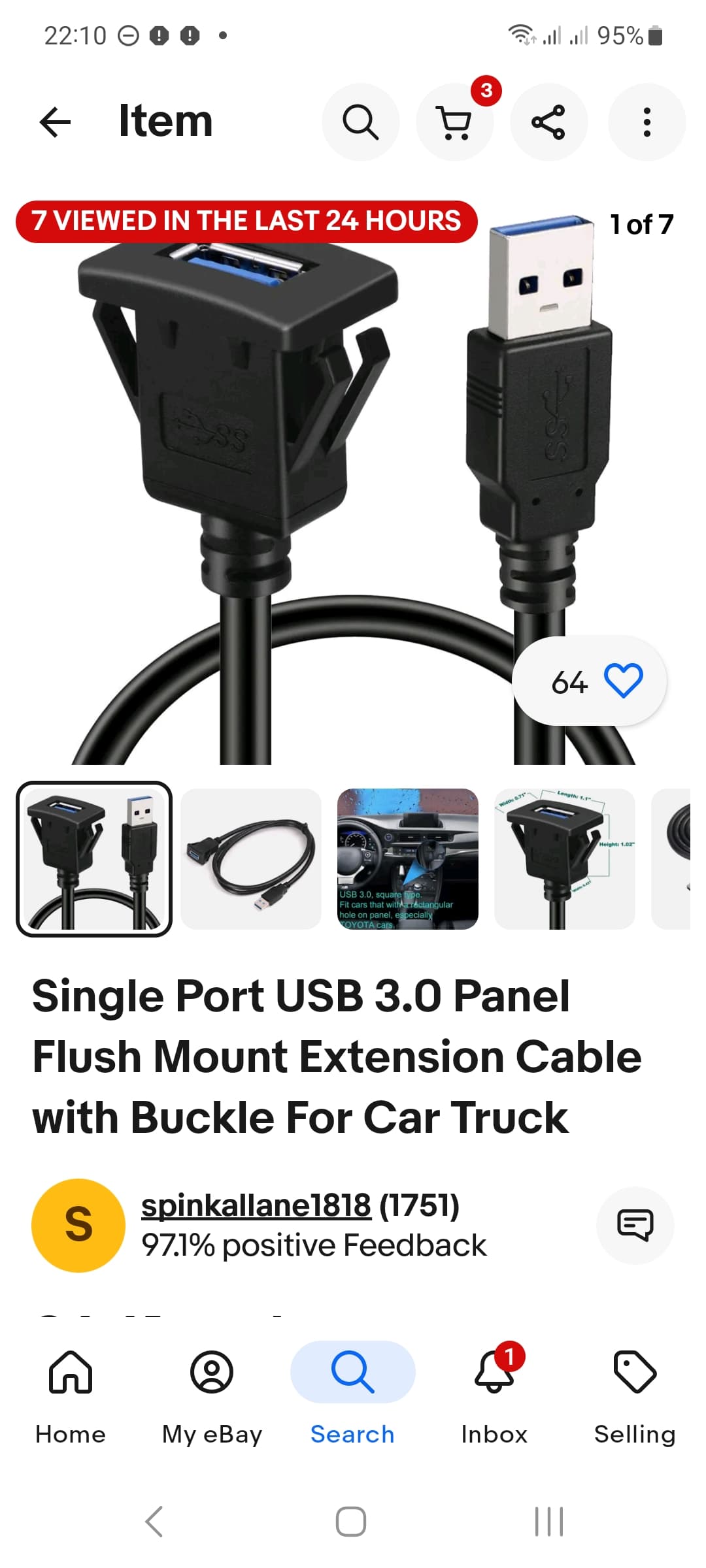Open search from the top bar
Screen dimensions: 706x1568
(361, 122)
